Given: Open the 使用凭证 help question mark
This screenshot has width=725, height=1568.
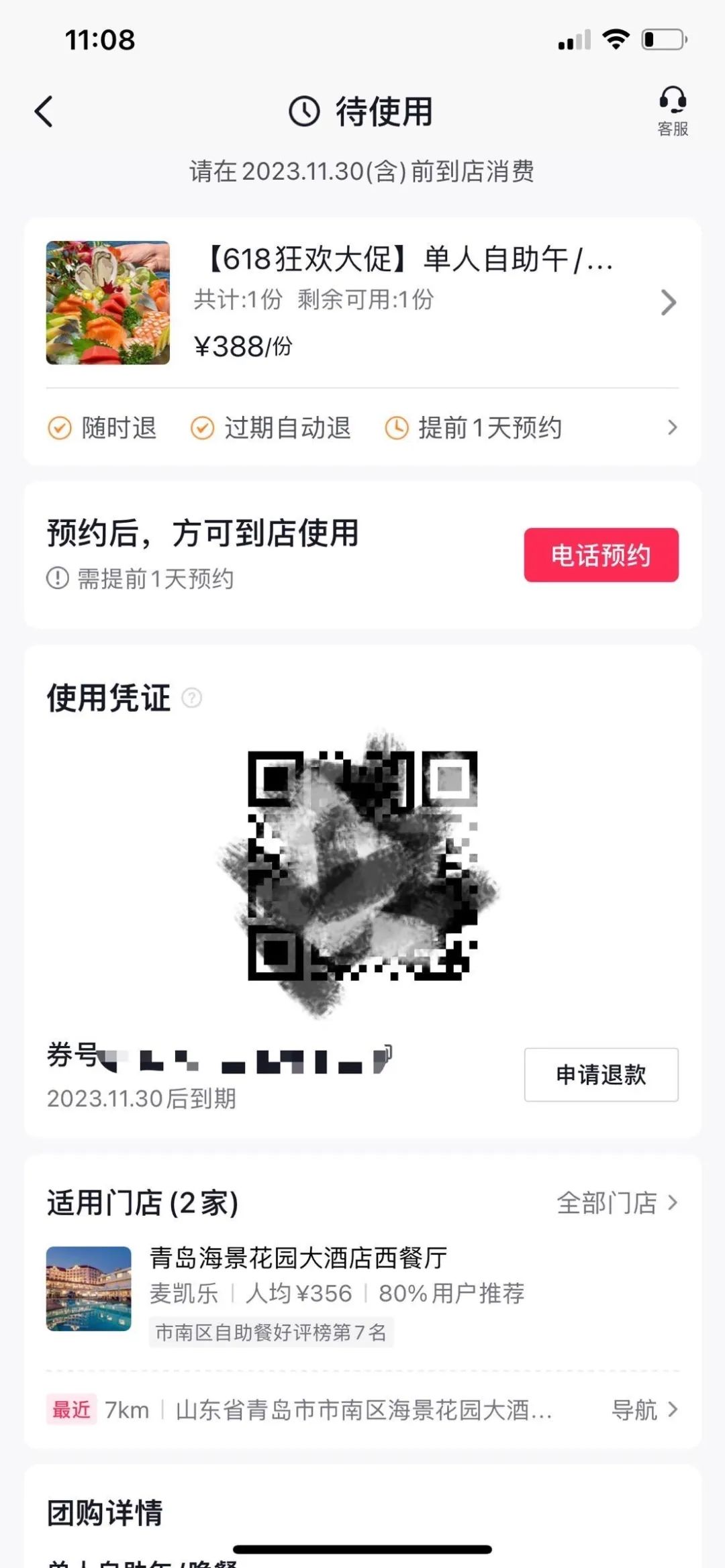Looking at the screenshot, I should [x=192, y=698].
